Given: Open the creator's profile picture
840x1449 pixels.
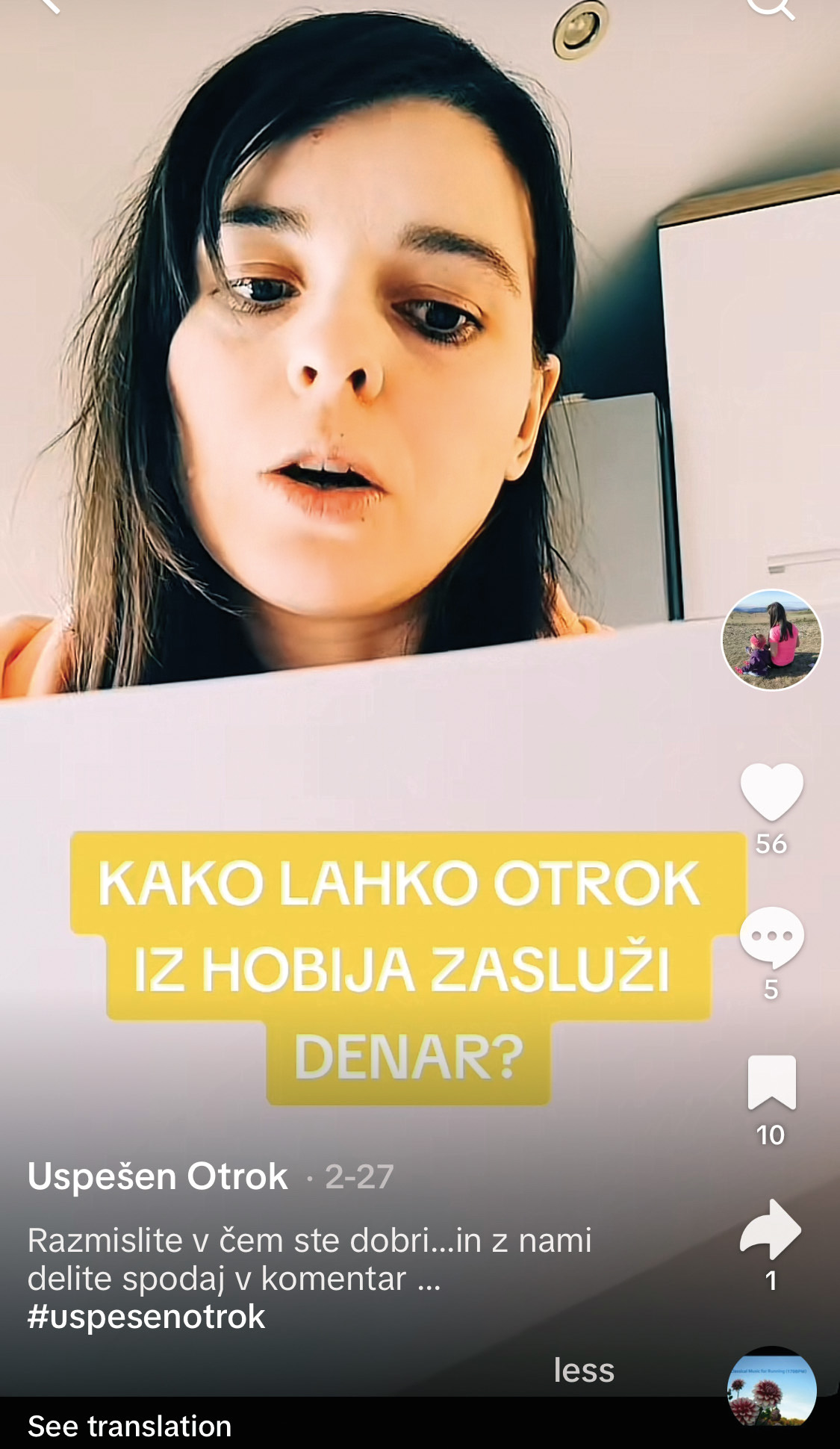Looking at the screenshot, I should click(x=771, y=640).
